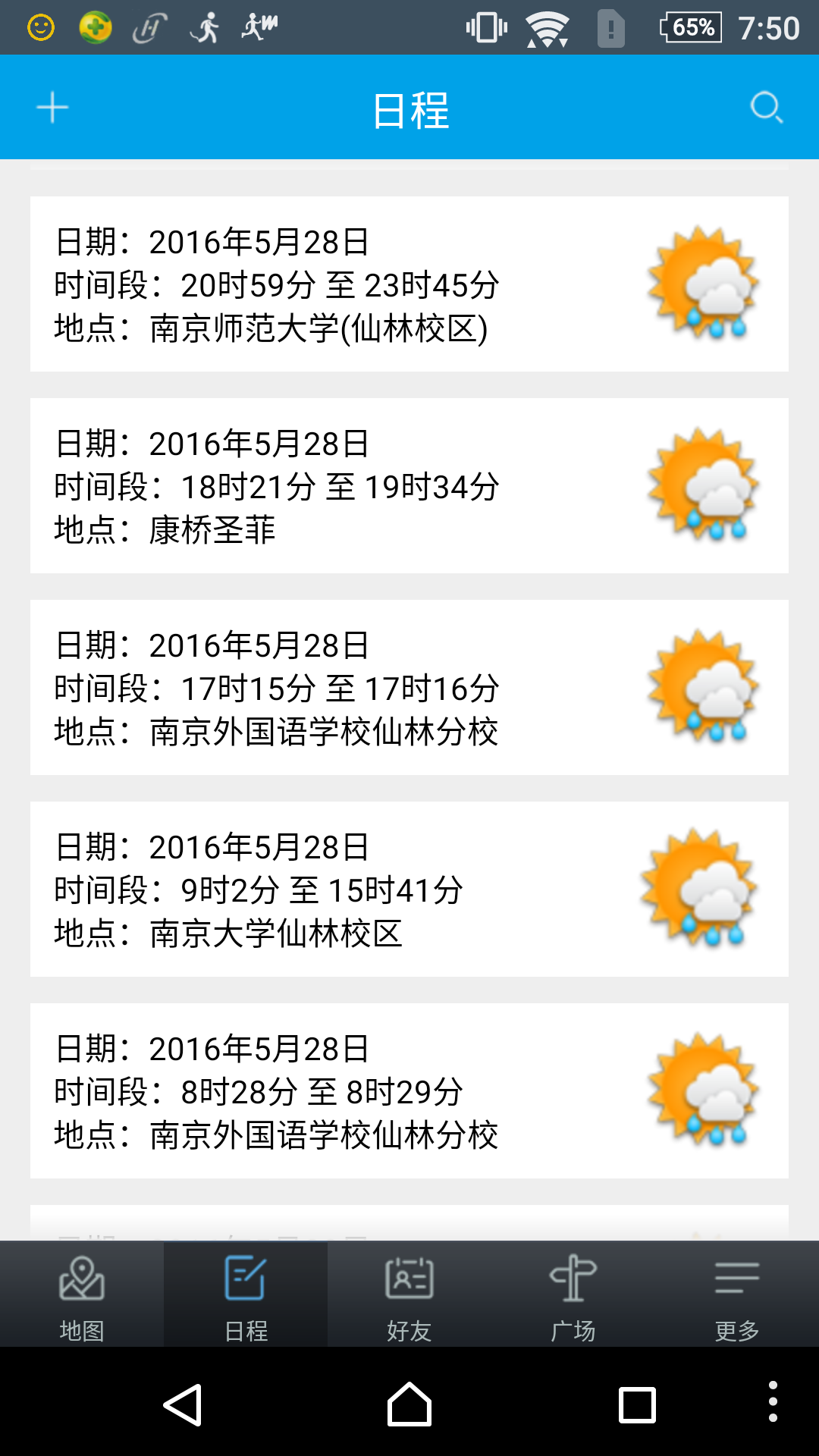Tap the system home button

click(x=409, y=1405)
